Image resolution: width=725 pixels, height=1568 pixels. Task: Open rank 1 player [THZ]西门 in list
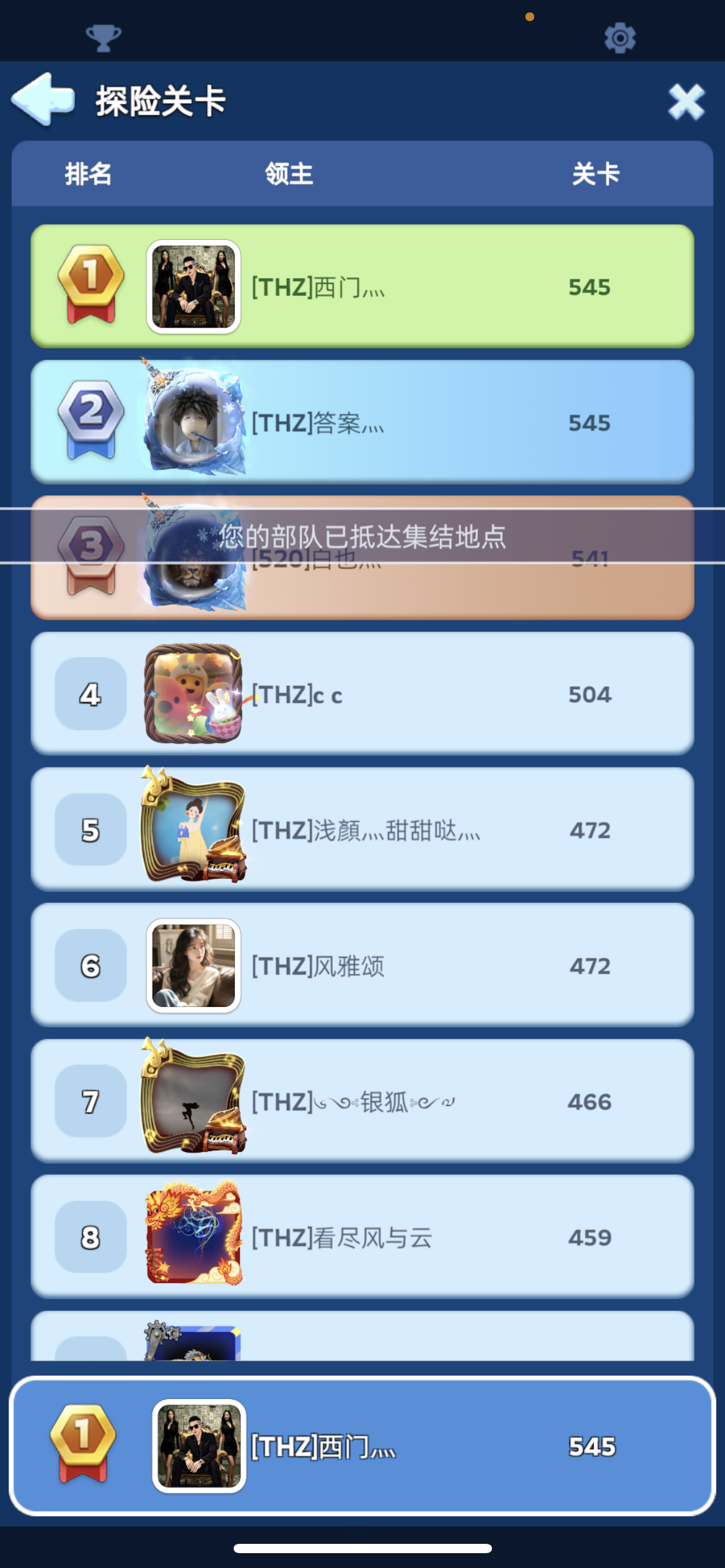[x=362, y=287]
